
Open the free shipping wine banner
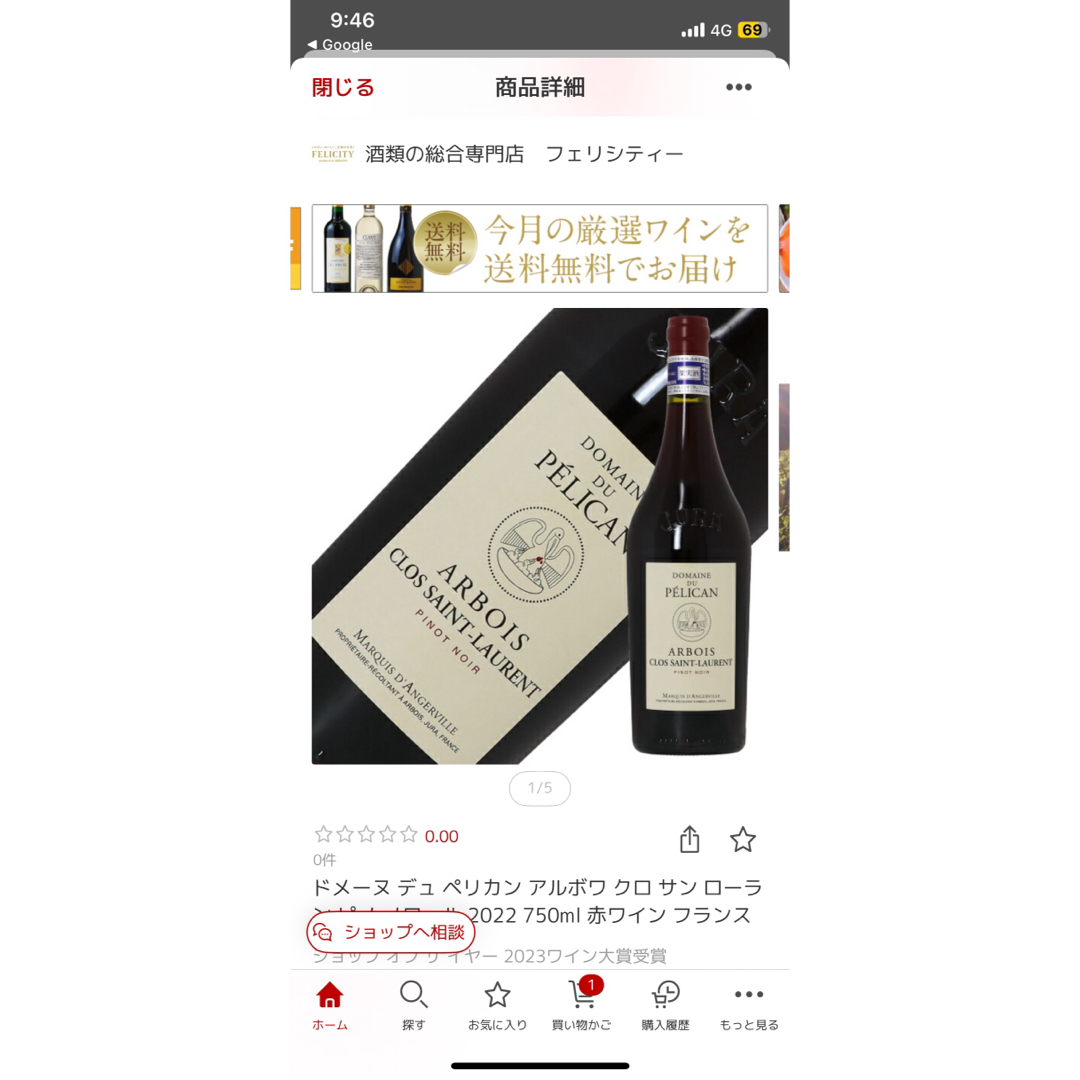pyautogui.click(x=539, y=249)
